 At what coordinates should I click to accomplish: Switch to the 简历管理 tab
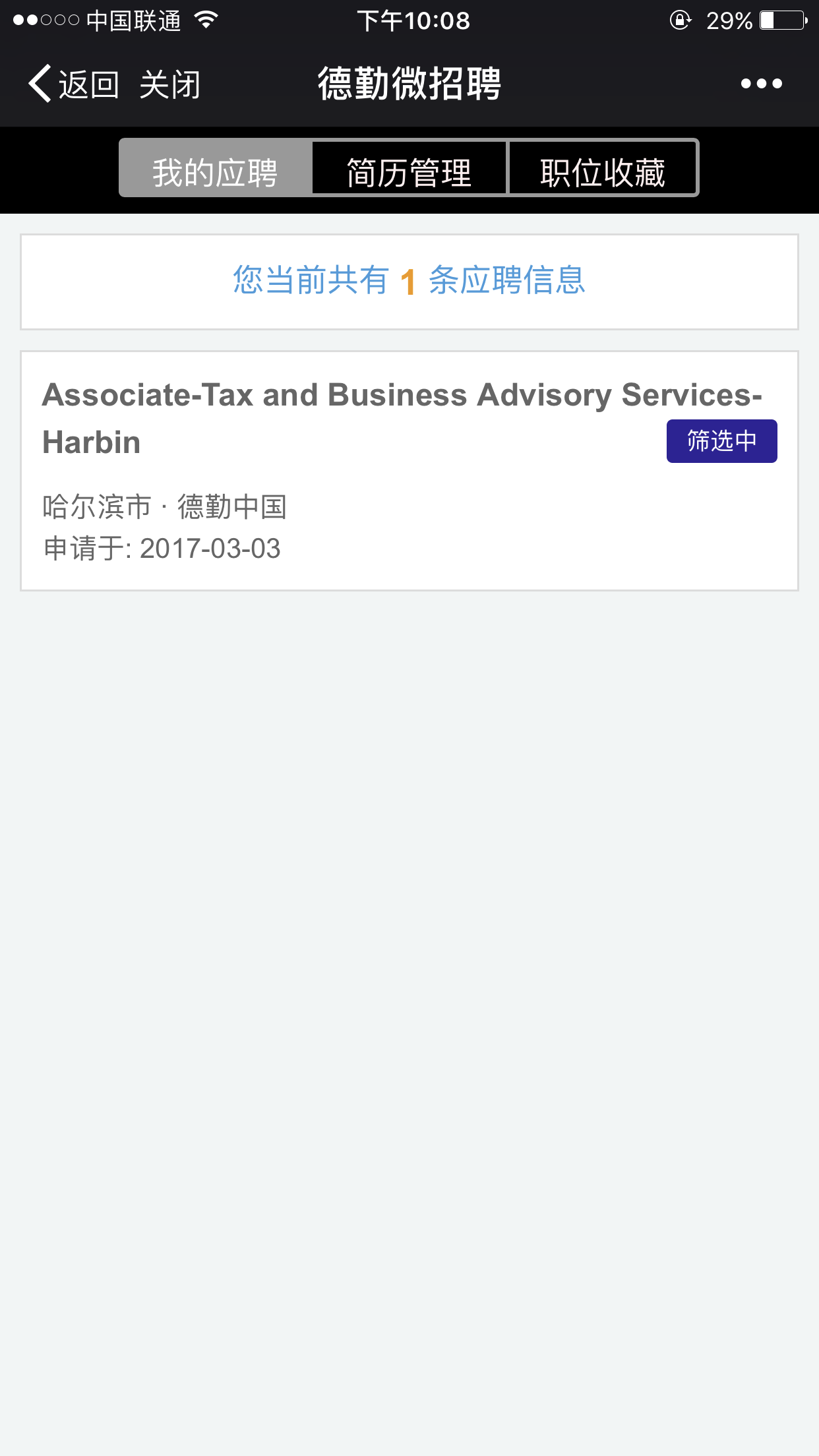click(409, 169)
